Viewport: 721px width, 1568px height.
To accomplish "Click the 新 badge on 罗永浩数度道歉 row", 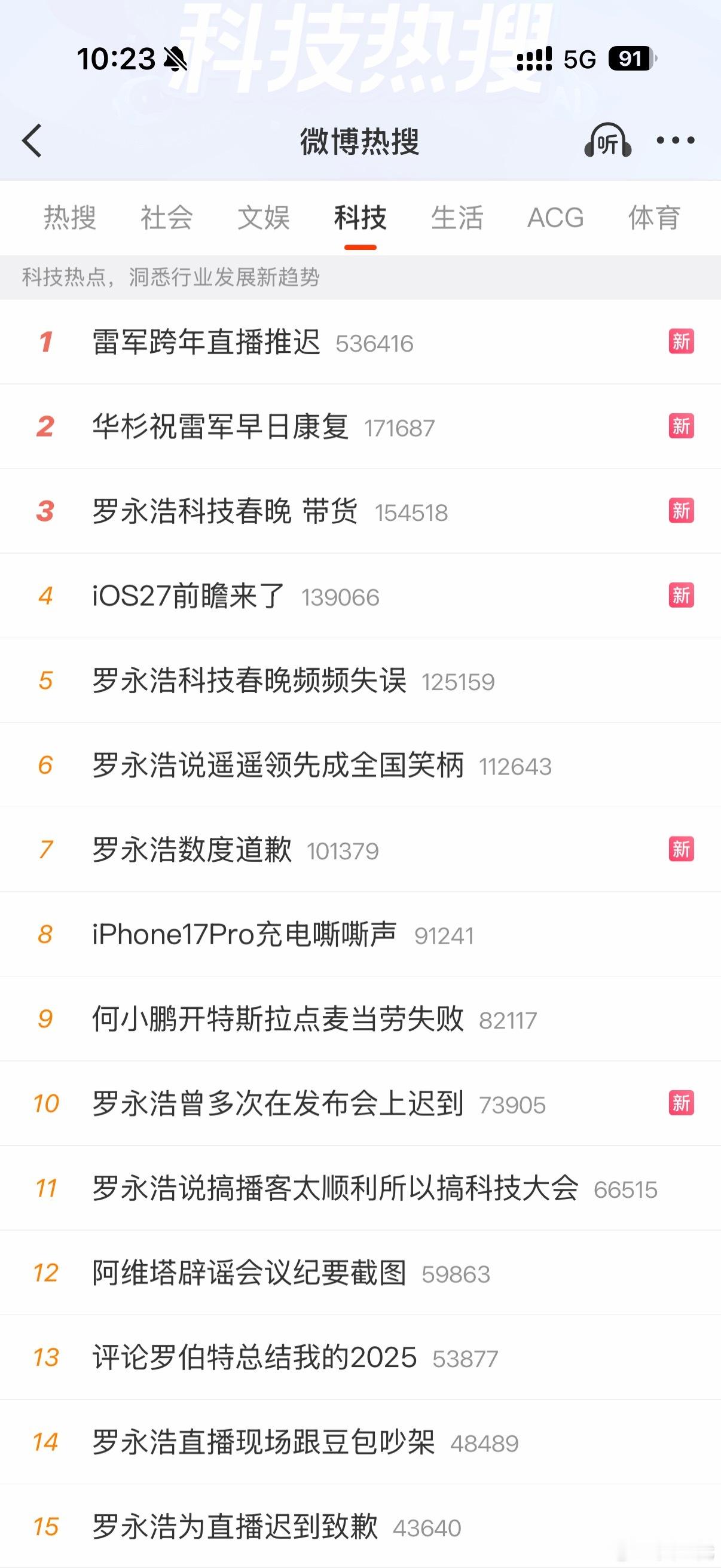I will [x=681, y=850].
